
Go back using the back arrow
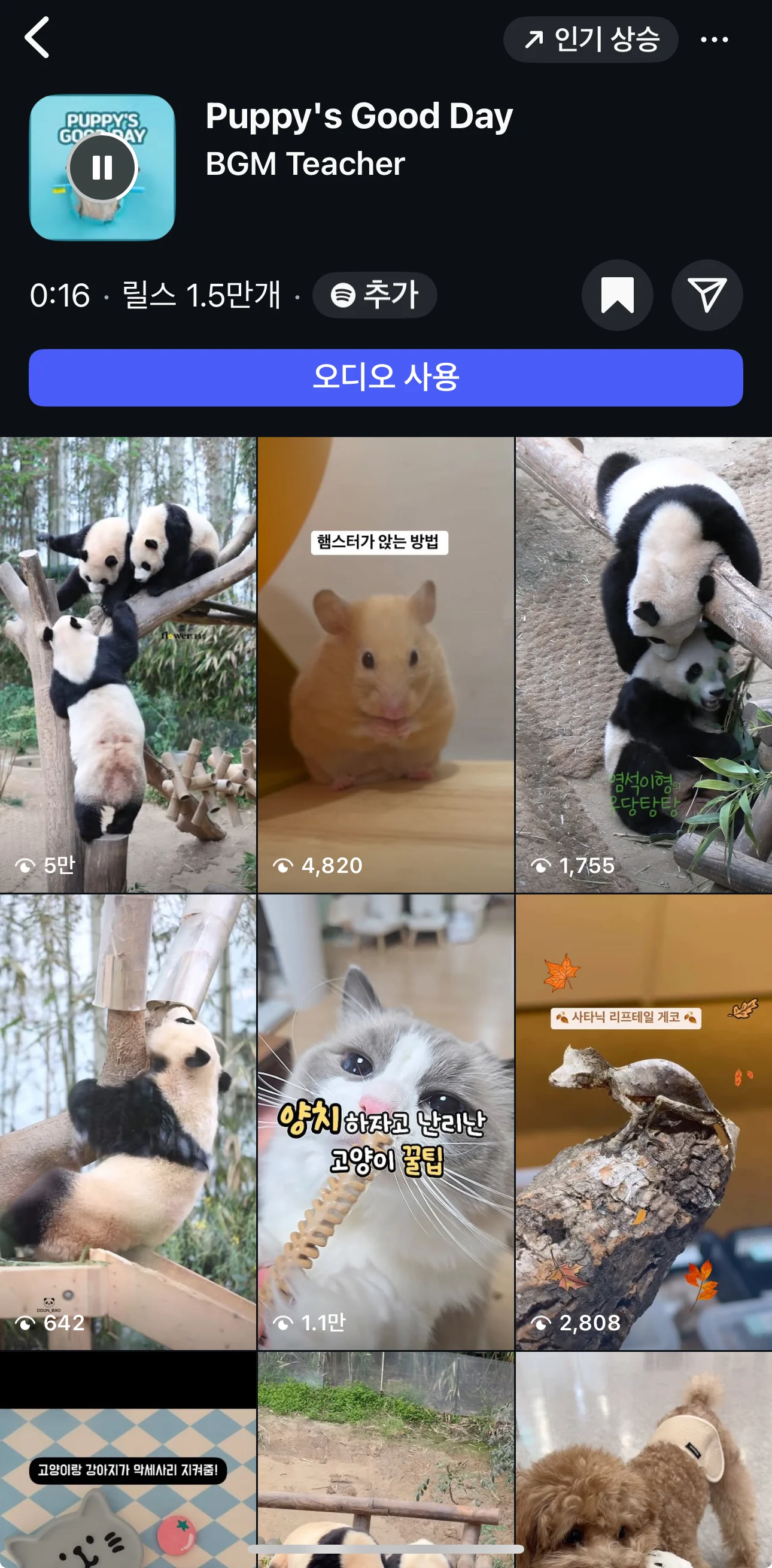[x=38, y=39]
